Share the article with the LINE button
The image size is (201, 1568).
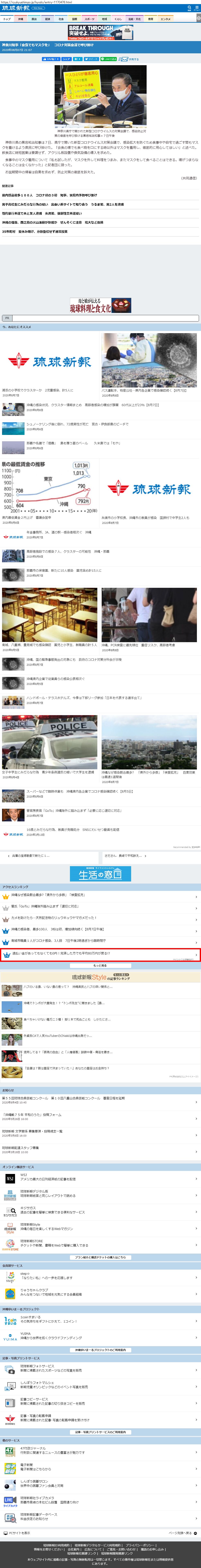point(108,59)
